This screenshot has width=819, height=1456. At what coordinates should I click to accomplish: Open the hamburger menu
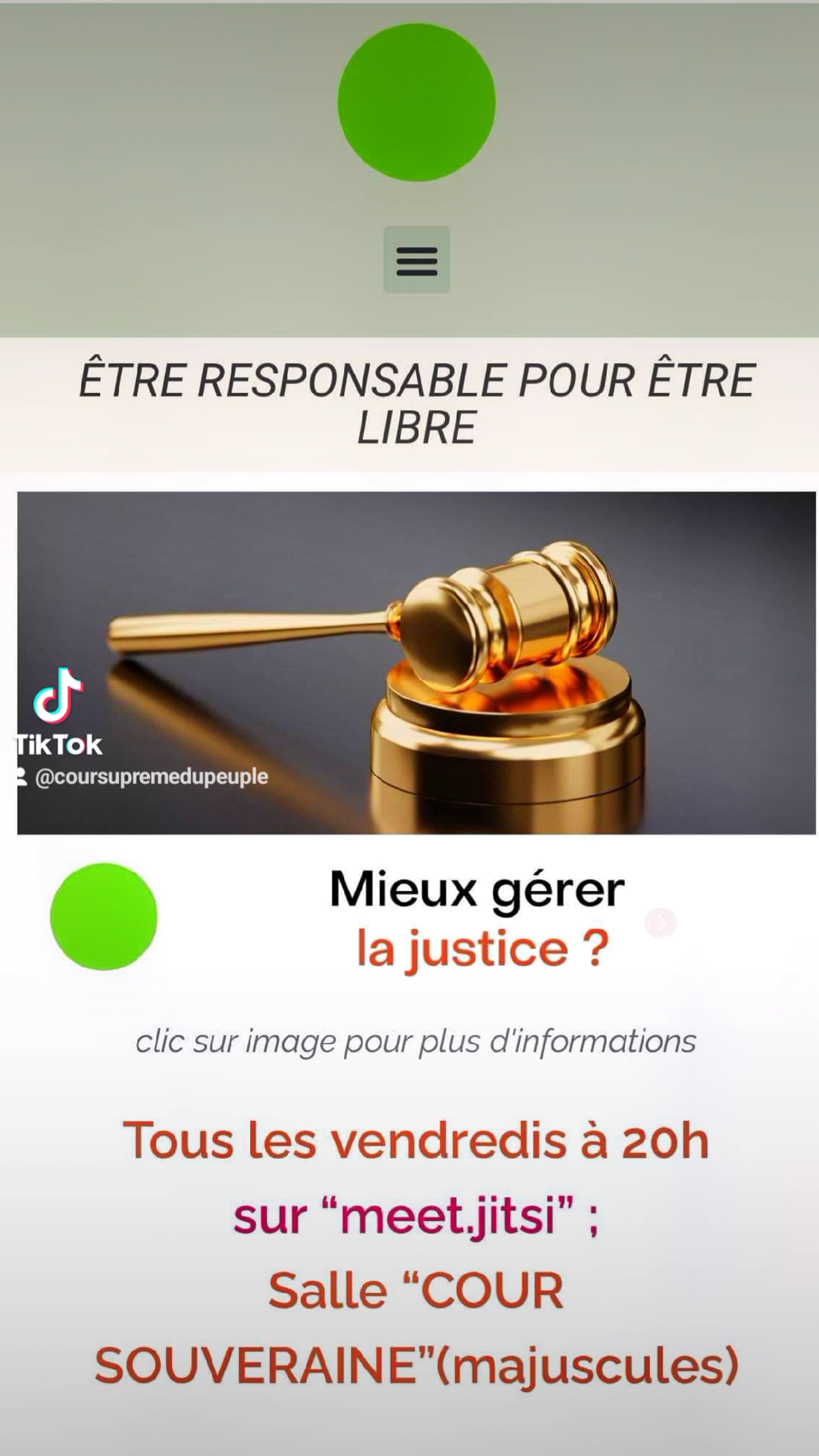click(417, 260)
